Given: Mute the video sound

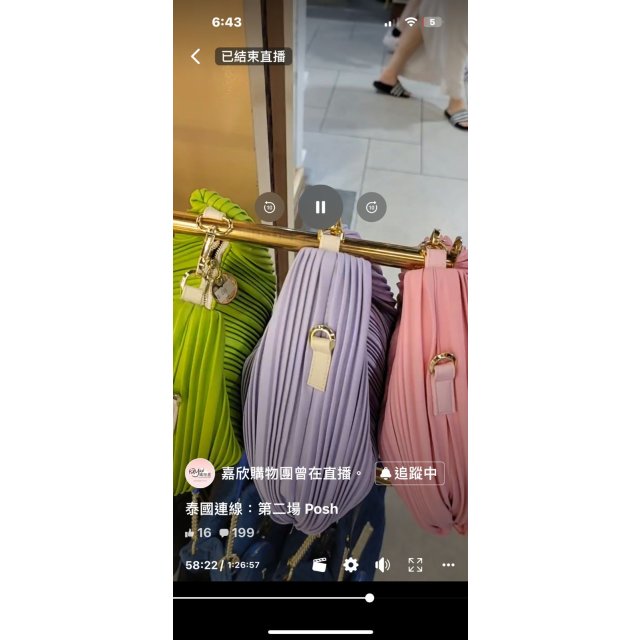Looking at the screenshot, I should [x=382, y=565].
